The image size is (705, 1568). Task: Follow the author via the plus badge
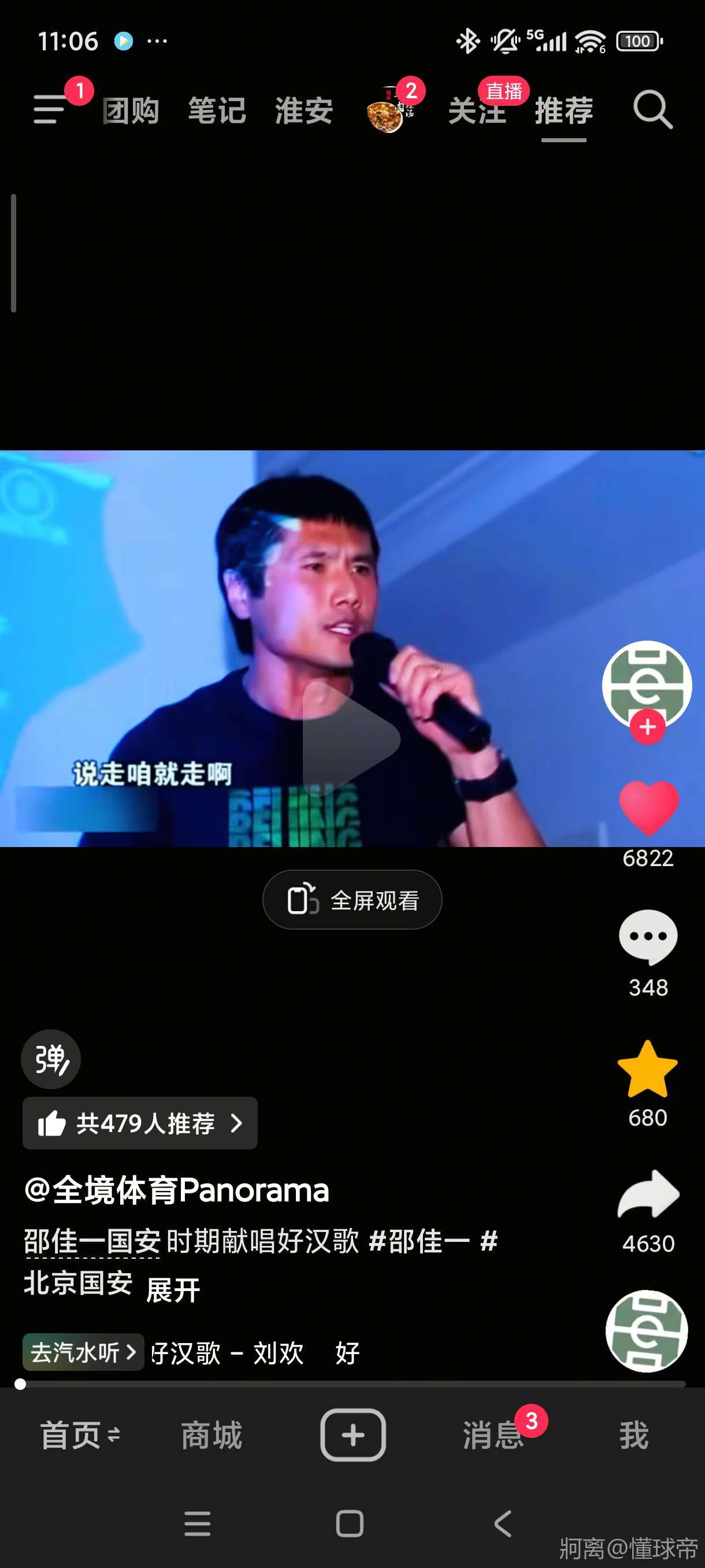[647, 727]
